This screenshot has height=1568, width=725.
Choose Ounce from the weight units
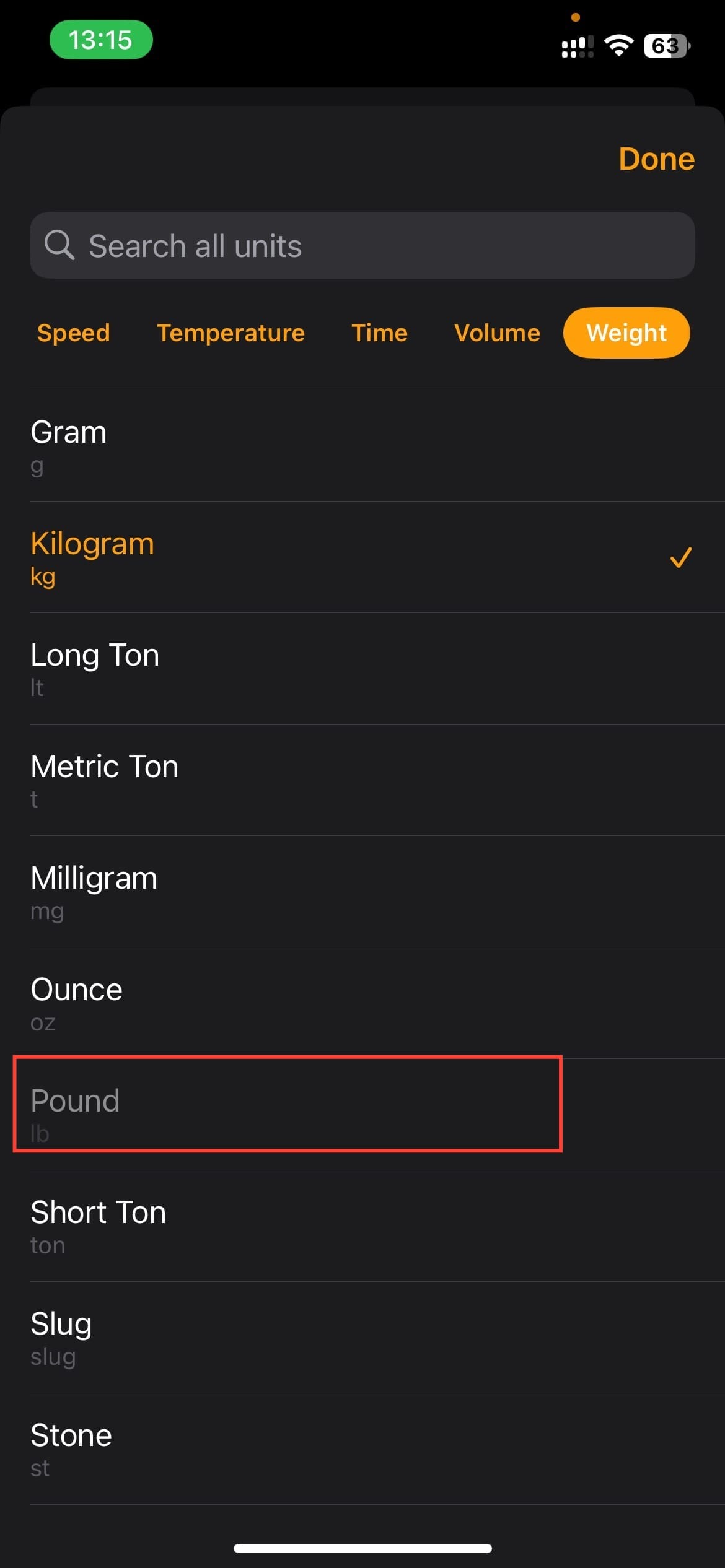point(362,1003)
